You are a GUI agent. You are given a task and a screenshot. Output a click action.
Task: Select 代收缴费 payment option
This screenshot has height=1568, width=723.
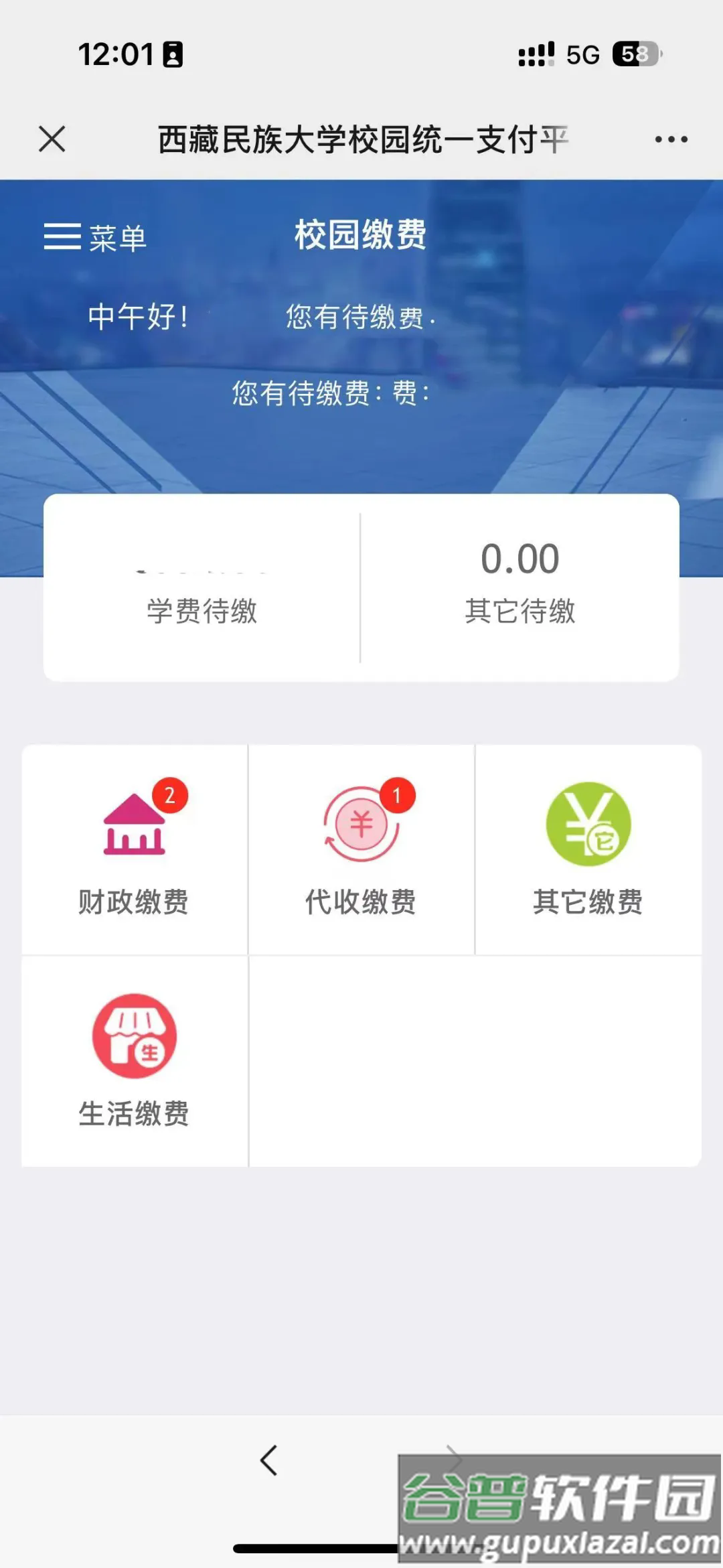[361, 849]
